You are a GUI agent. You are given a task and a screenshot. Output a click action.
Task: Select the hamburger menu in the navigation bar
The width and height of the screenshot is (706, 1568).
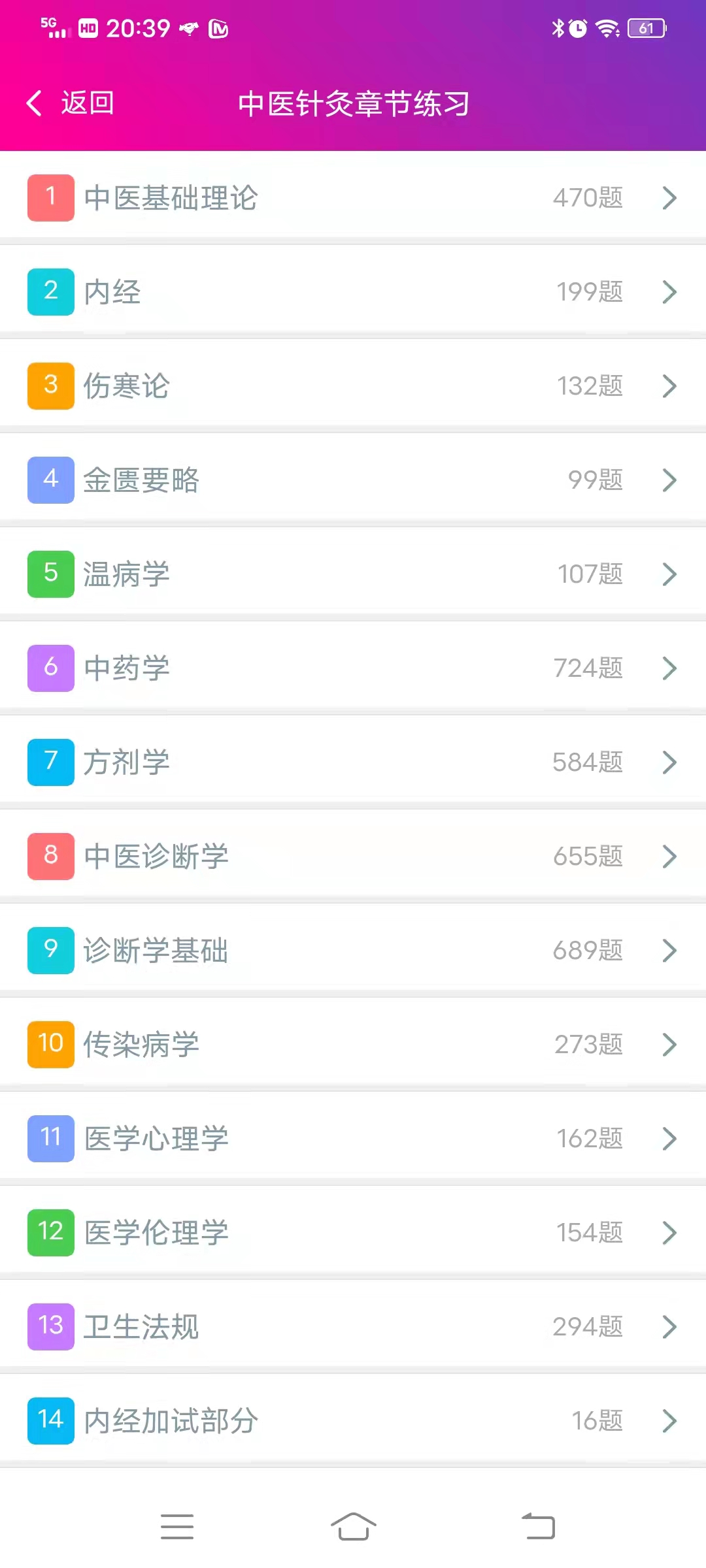[x=176, y=1527]
